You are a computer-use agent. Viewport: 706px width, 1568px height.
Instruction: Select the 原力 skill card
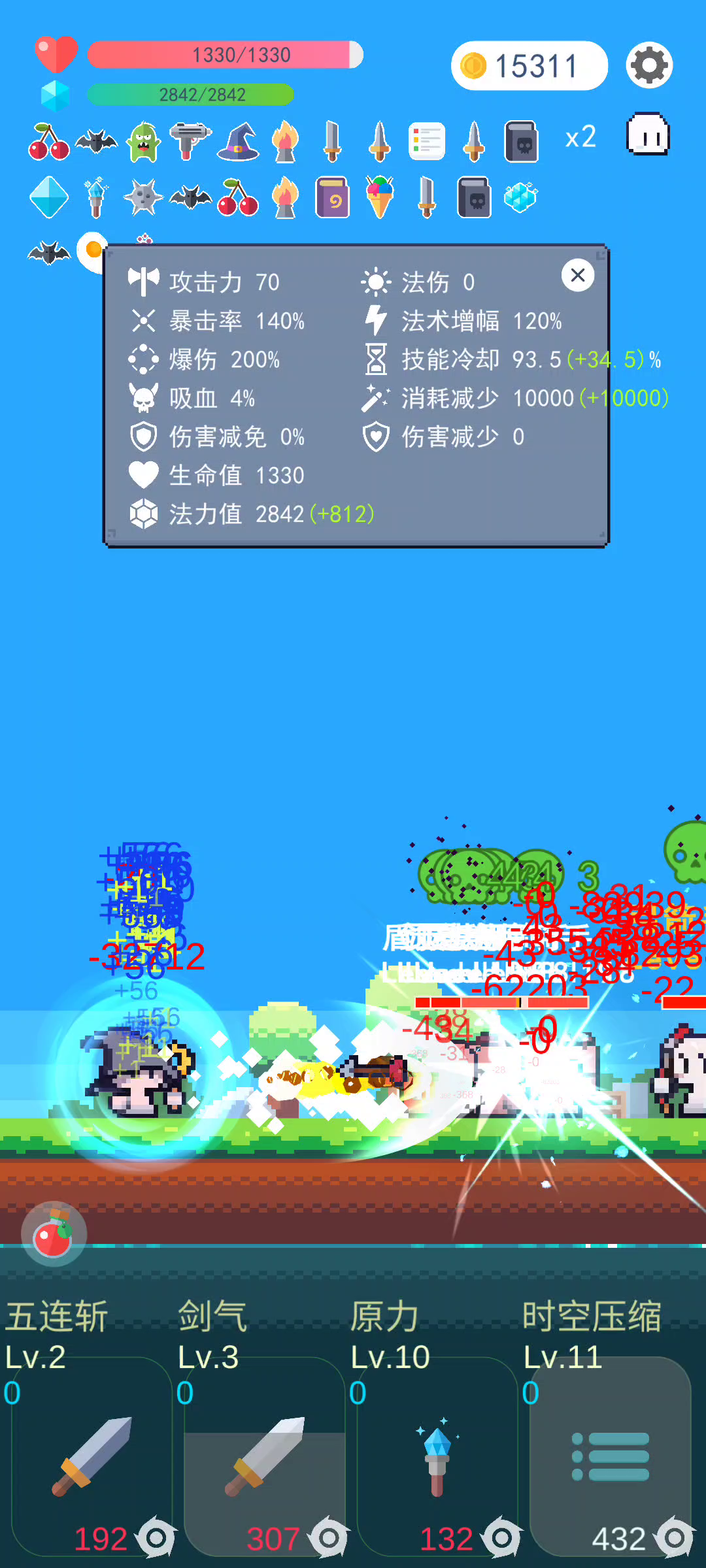point(437,1457)
